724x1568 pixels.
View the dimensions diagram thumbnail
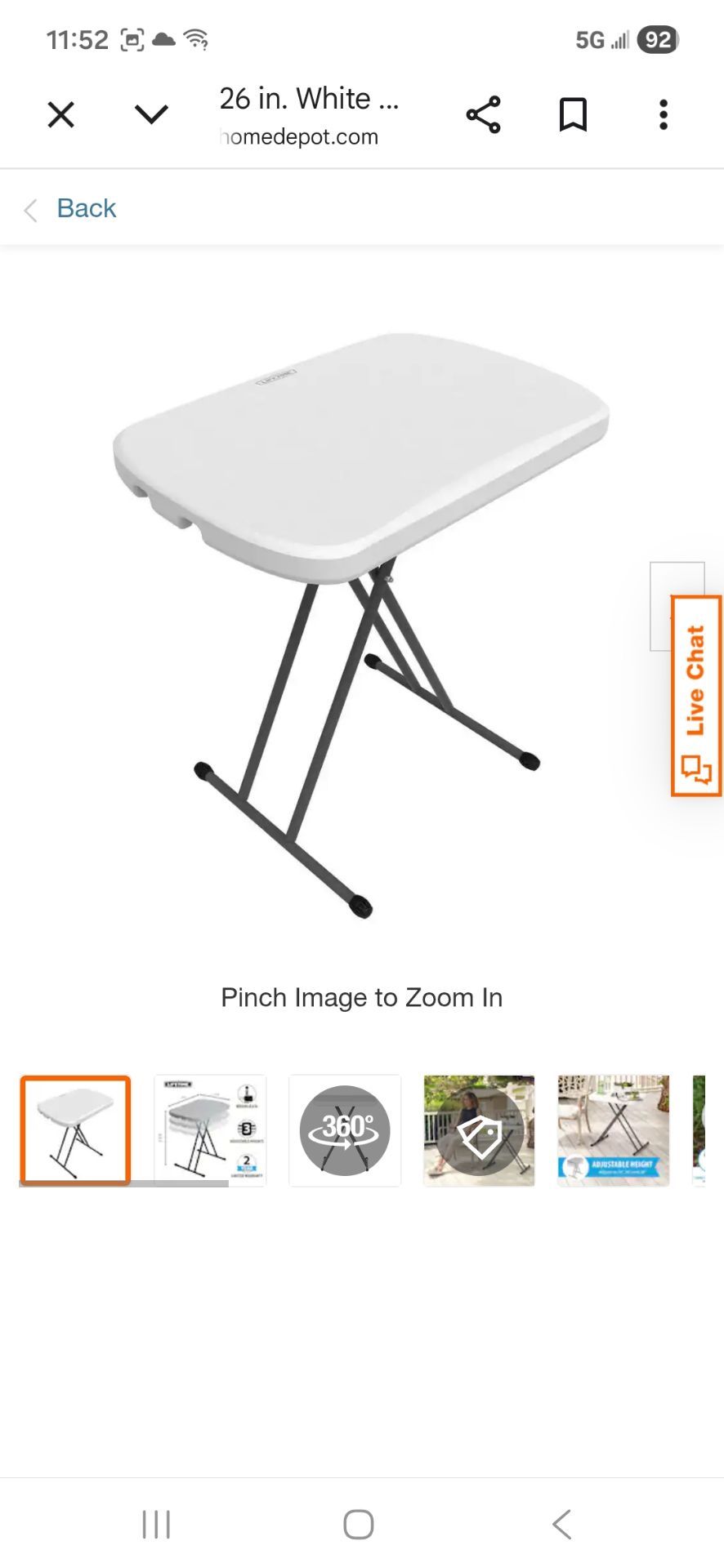(210, 1130)
